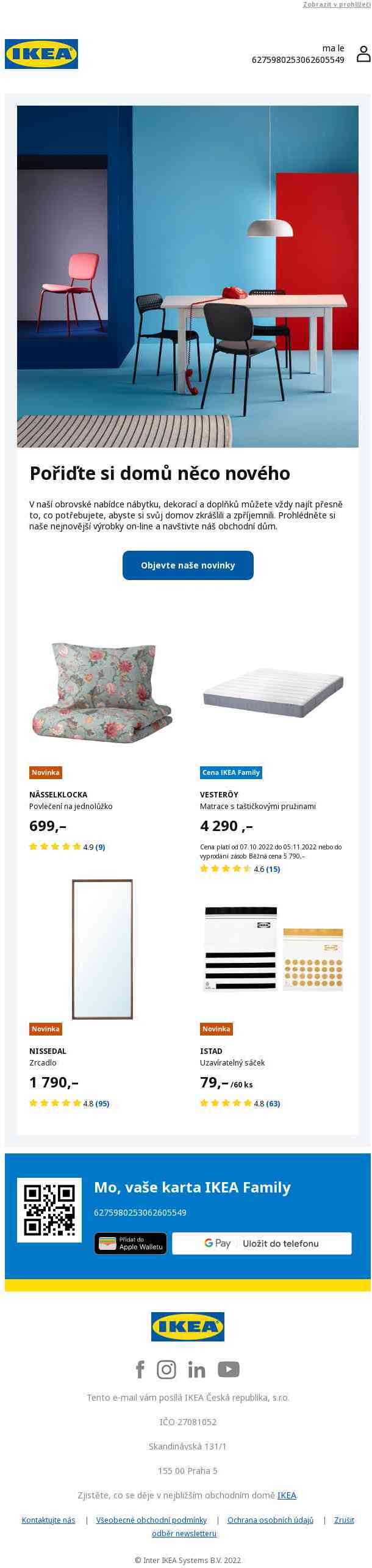372x1568 pixels.
Task: Open IKEA's LinkedIn page
Action: click(x=196, y=1370)
